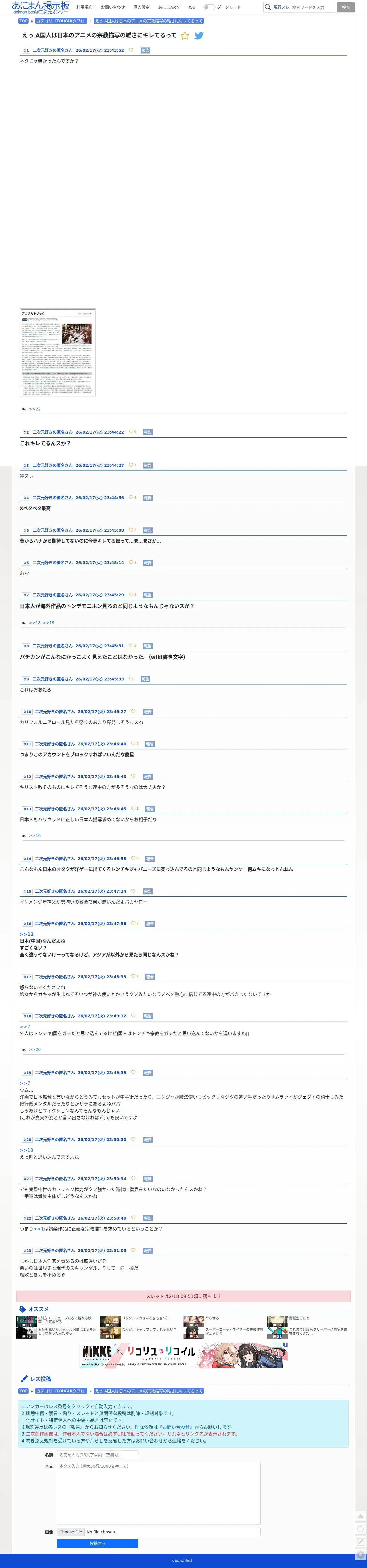Tap the 検索 search button

point(345,7)
